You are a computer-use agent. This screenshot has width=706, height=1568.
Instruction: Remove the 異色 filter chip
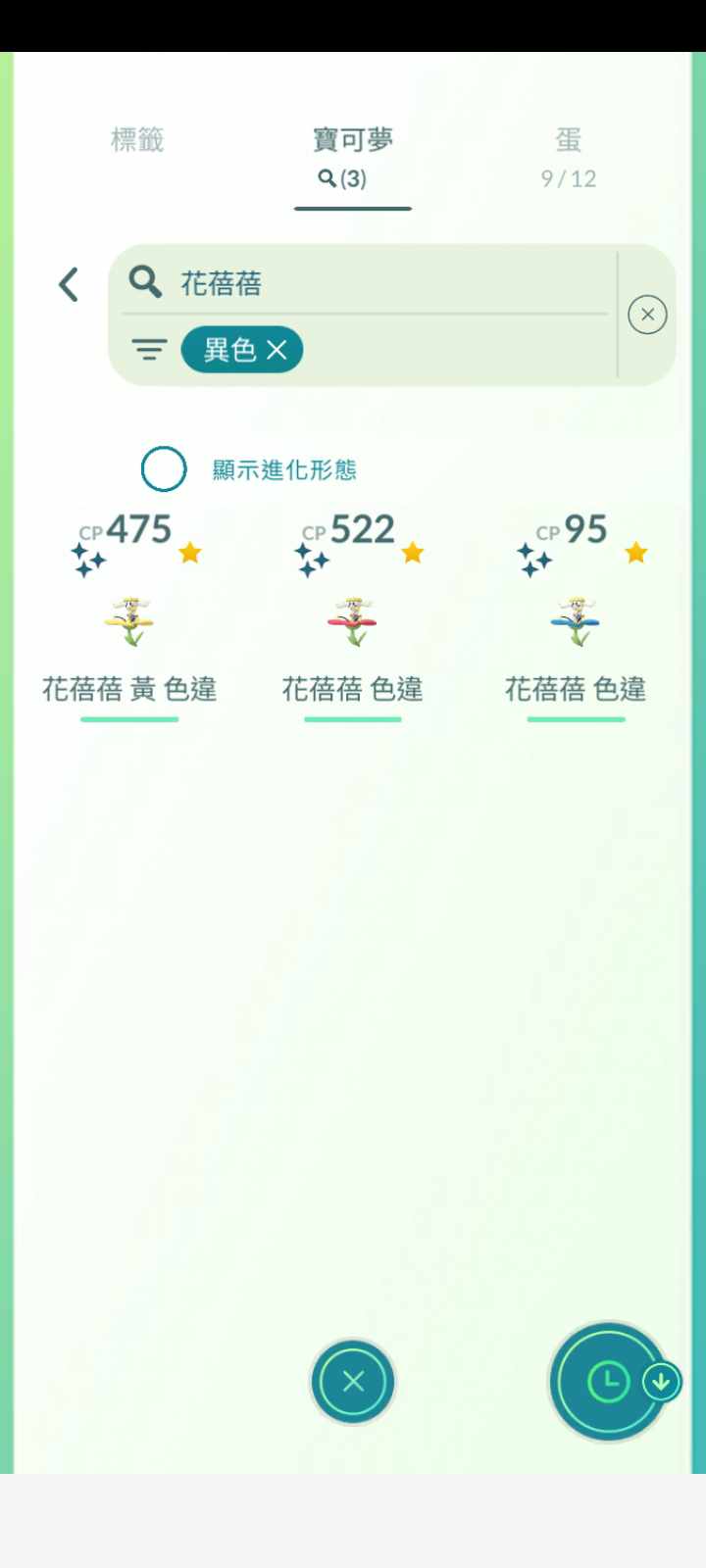277,350
